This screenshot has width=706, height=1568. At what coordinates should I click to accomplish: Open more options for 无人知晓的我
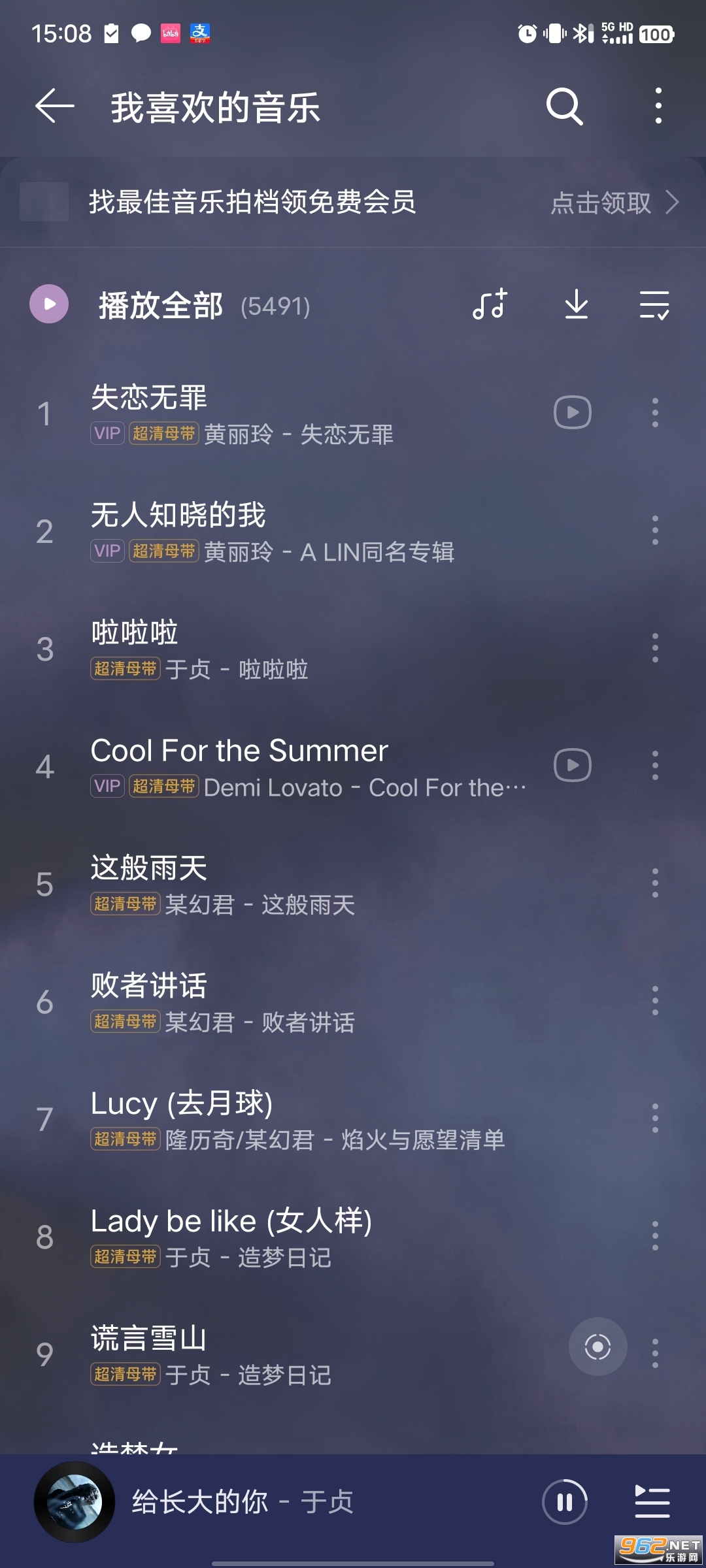pyautogui.click(x=655, y=531)
